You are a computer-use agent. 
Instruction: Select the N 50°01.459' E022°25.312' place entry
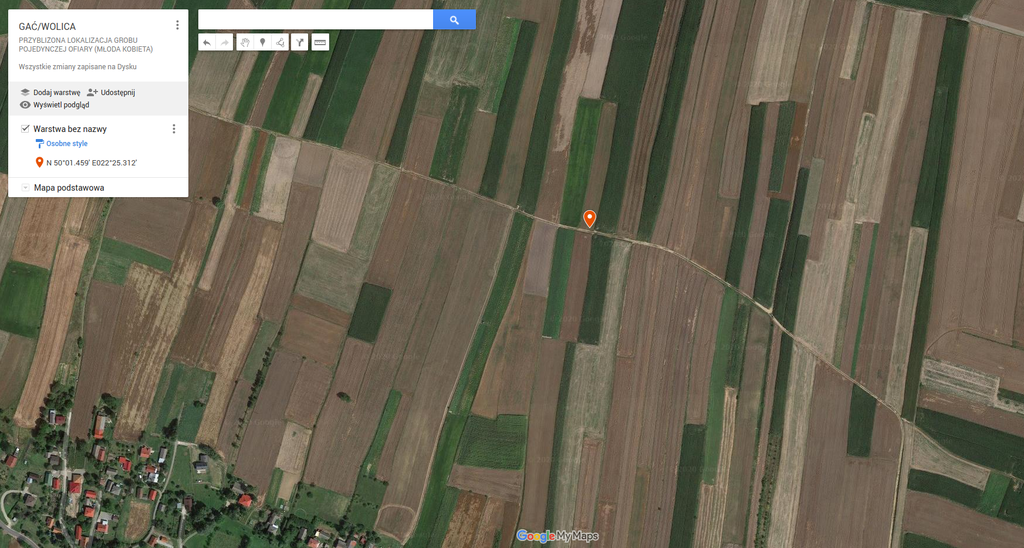91,162
